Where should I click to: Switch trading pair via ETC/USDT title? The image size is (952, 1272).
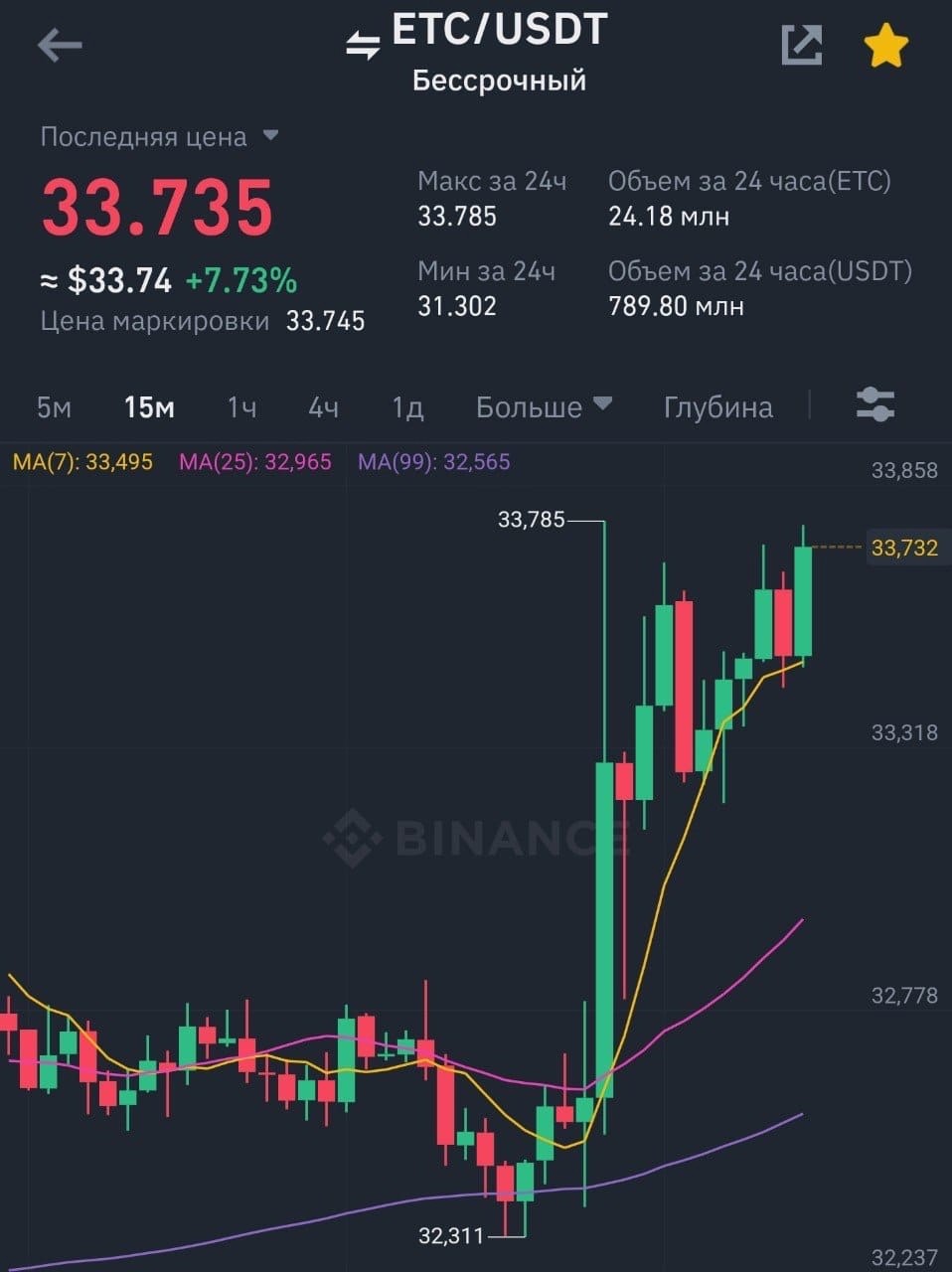click(x=477, y=32)
